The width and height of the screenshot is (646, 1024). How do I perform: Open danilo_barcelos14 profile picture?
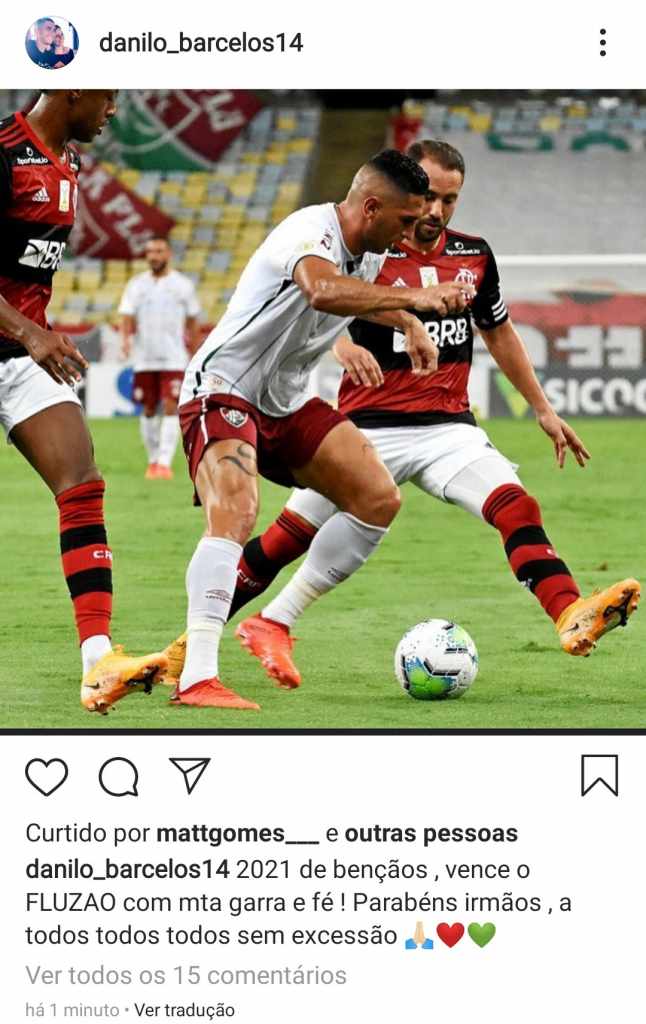pos(51,43)
